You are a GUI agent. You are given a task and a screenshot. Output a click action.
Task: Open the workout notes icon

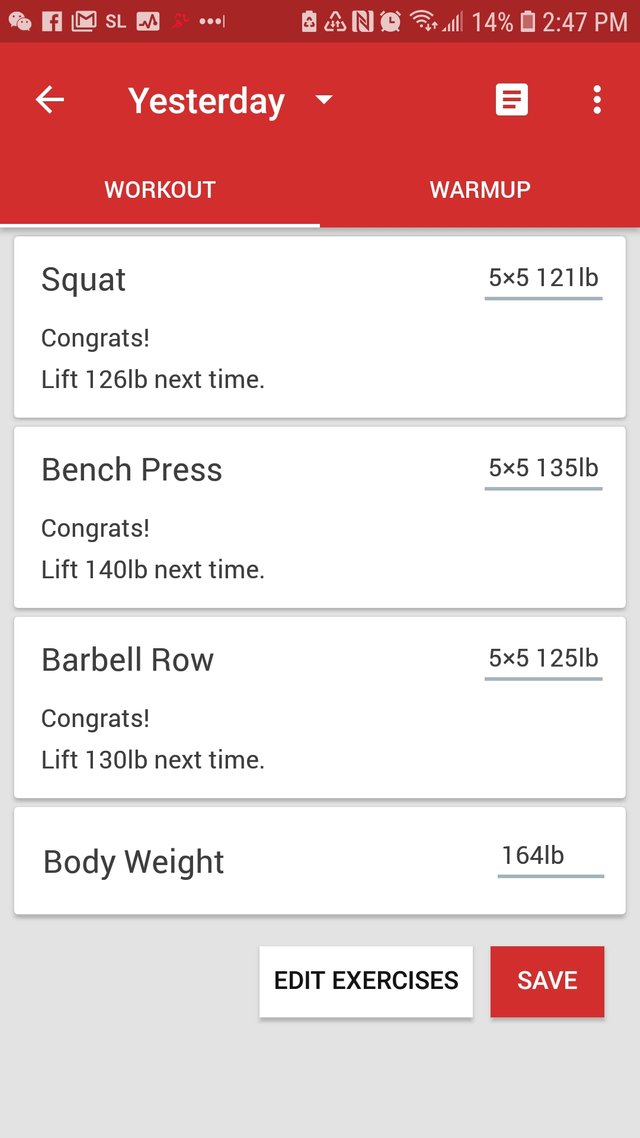click(x=512, y=99)
